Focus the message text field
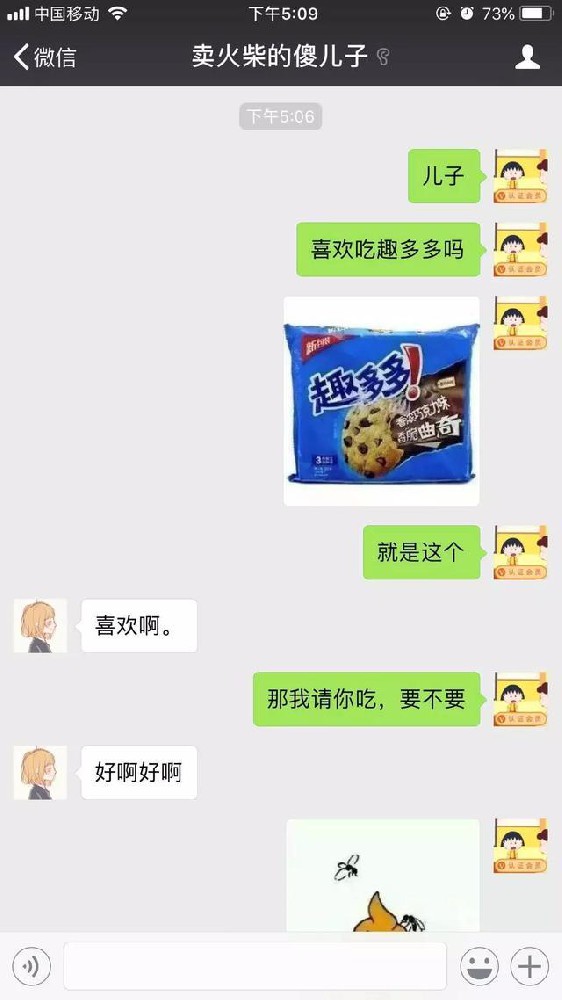 click(255, 966)
